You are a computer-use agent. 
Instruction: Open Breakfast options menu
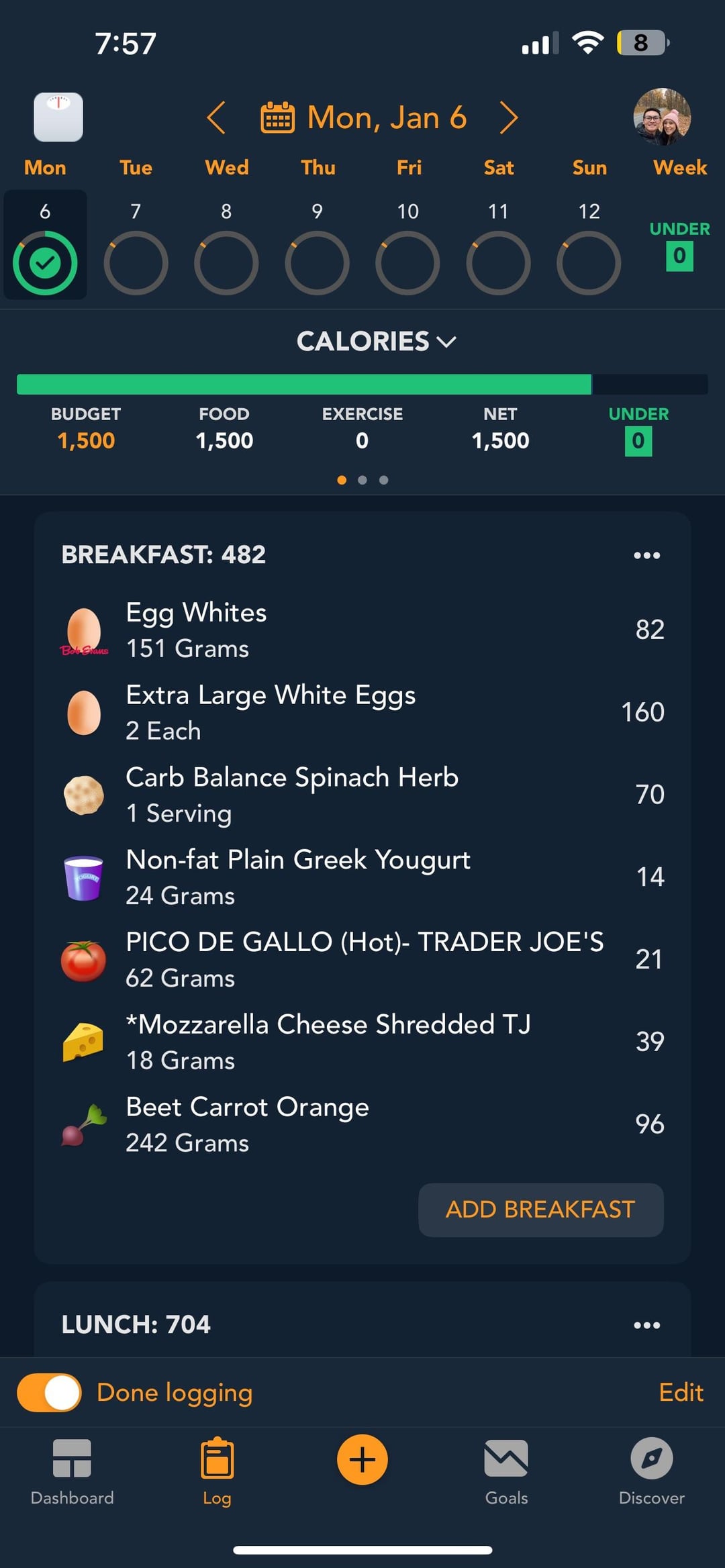(646, 555)
